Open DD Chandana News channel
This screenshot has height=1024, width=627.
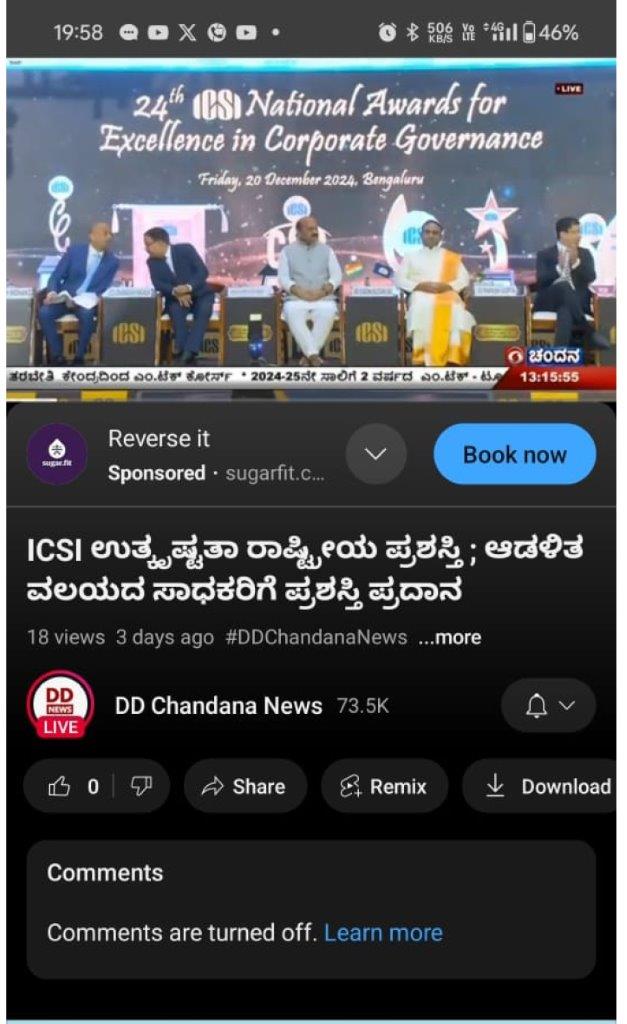tap(218, 706)
